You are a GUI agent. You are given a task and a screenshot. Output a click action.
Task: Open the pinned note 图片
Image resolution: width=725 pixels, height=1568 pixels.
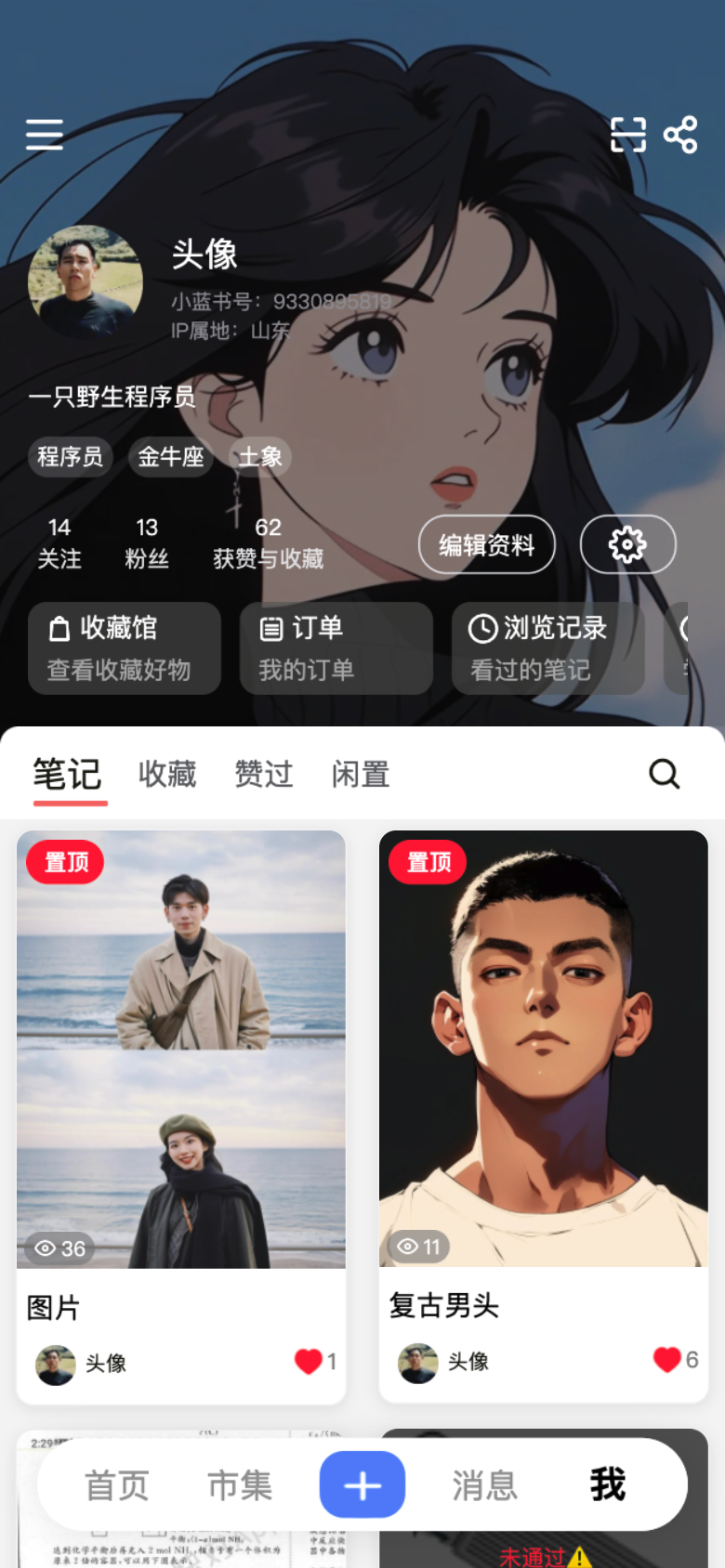[x=181, y=1050]
